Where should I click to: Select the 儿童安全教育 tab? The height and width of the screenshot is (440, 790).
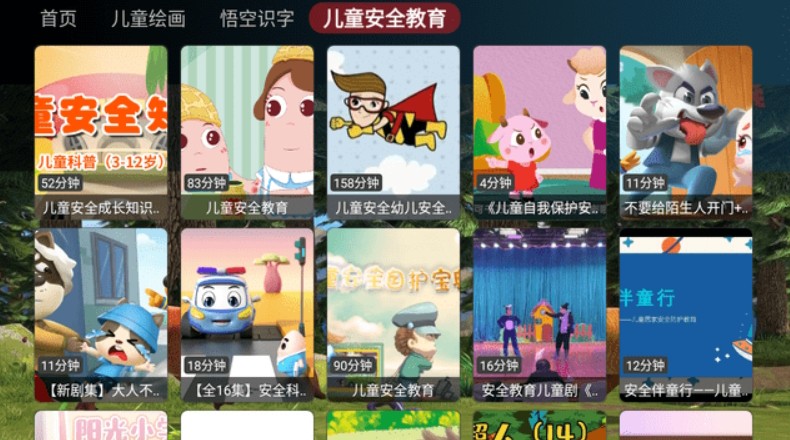[384, 18]
